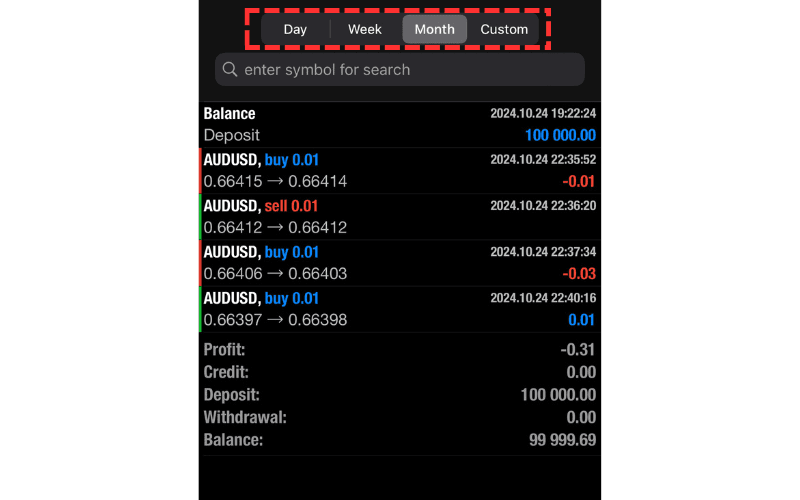Open the AUDUSD buy trade from 22:35:52
The image size is (800, 500).
(400, 171)
